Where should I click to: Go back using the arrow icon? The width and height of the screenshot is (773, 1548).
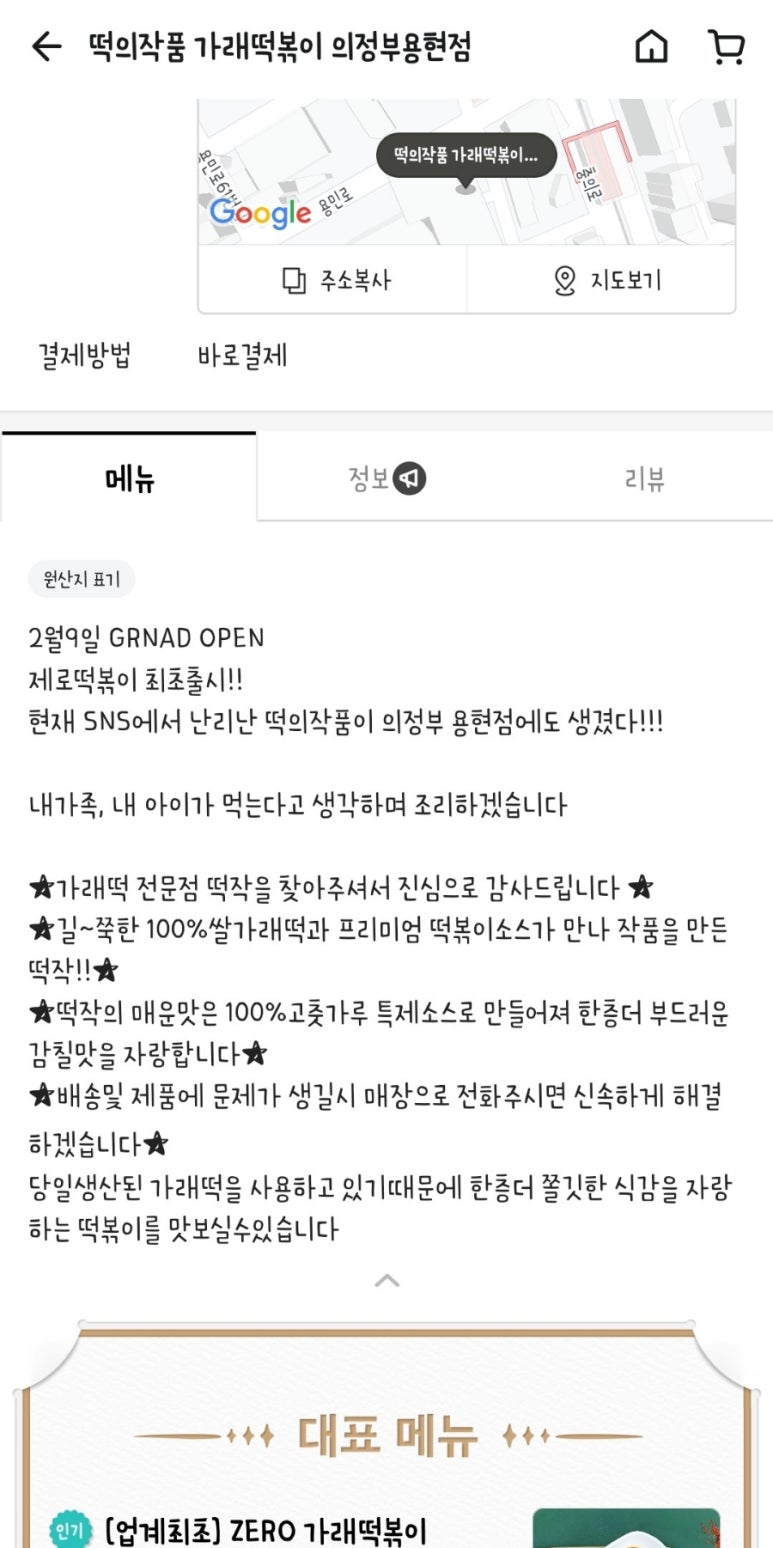tap(46, 47)
